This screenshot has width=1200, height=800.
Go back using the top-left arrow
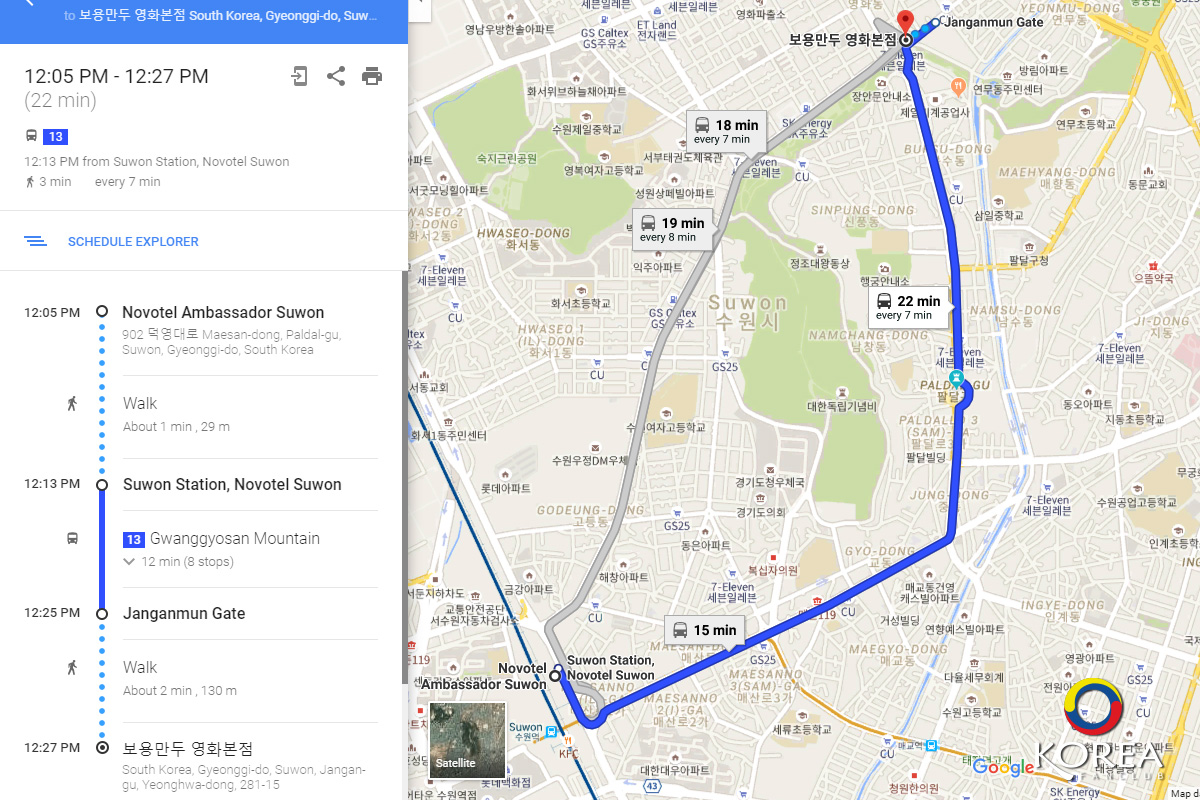click(x=29, y=3)
